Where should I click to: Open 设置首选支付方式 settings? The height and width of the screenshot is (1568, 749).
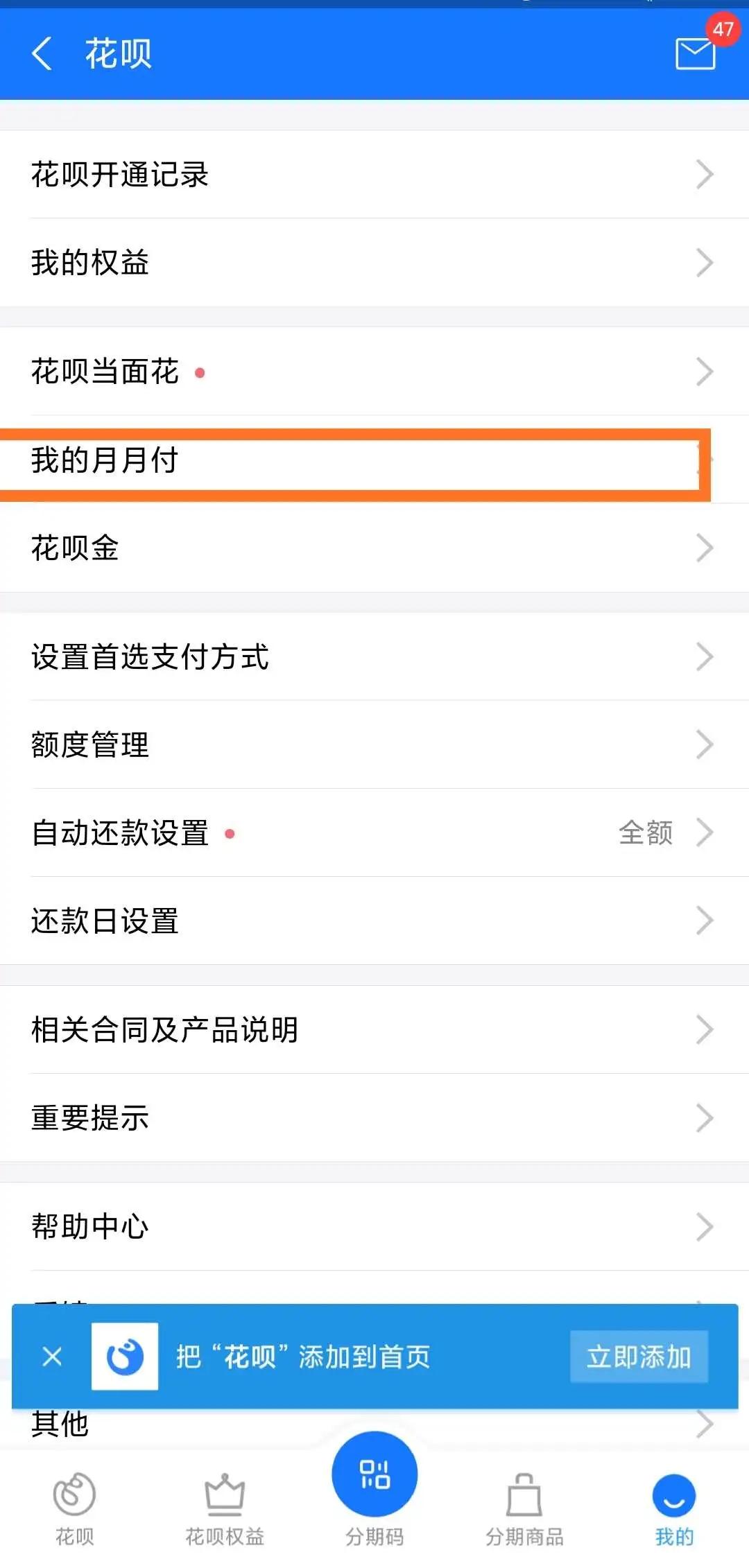tap(374, 657)
